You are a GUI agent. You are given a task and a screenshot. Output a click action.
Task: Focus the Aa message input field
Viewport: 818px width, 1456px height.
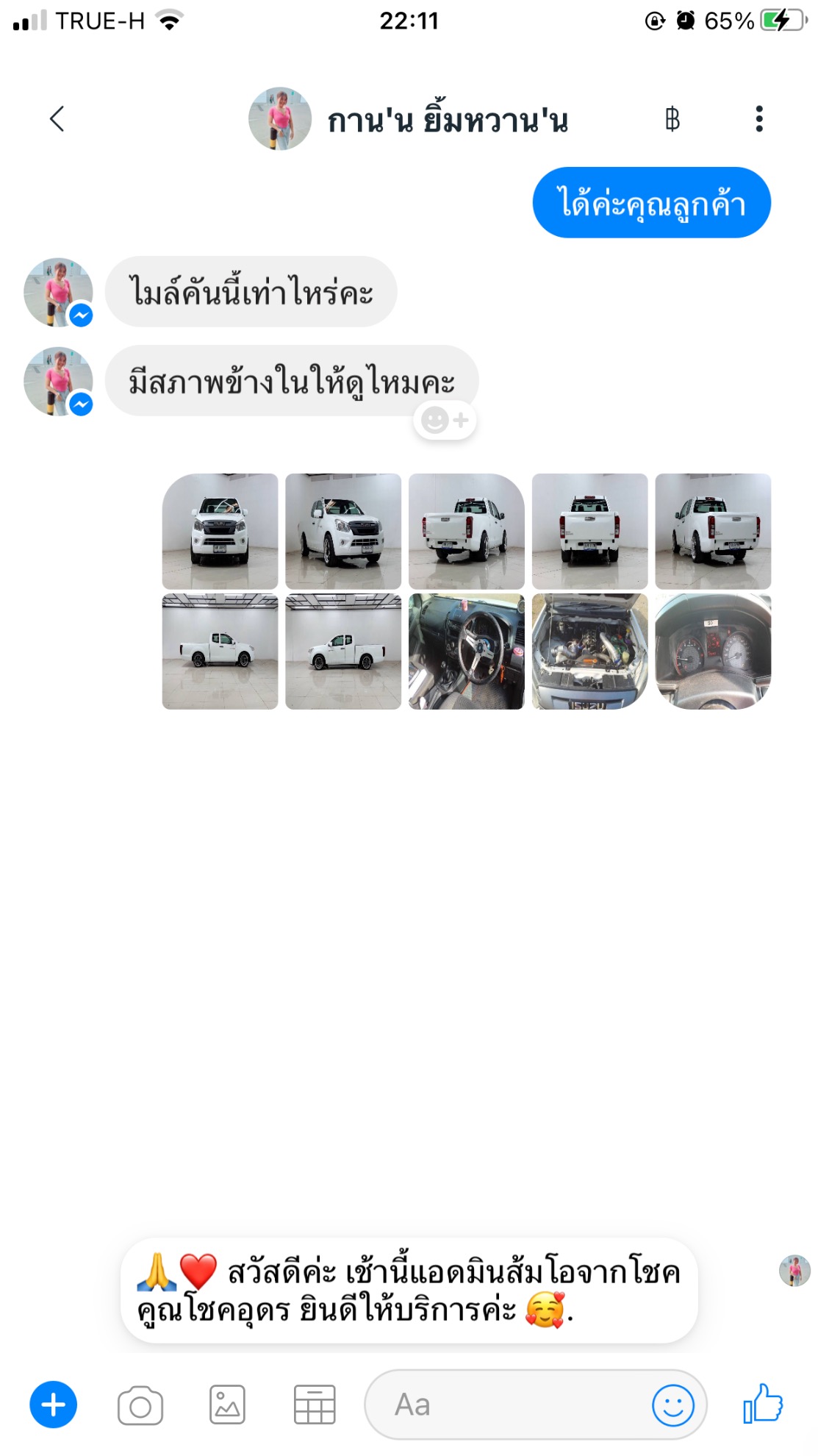coord(507,1405)
